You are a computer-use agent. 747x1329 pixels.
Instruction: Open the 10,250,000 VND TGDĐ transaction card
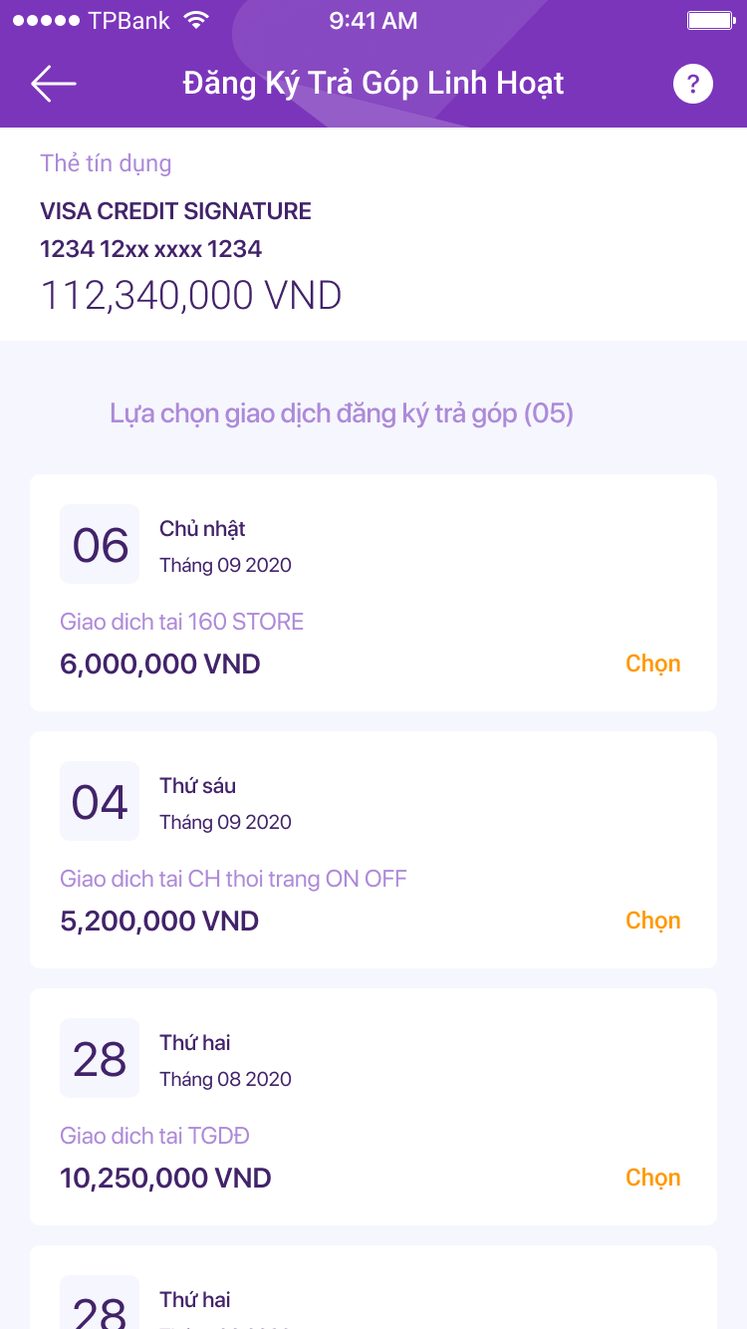[x=373, y=1094]
